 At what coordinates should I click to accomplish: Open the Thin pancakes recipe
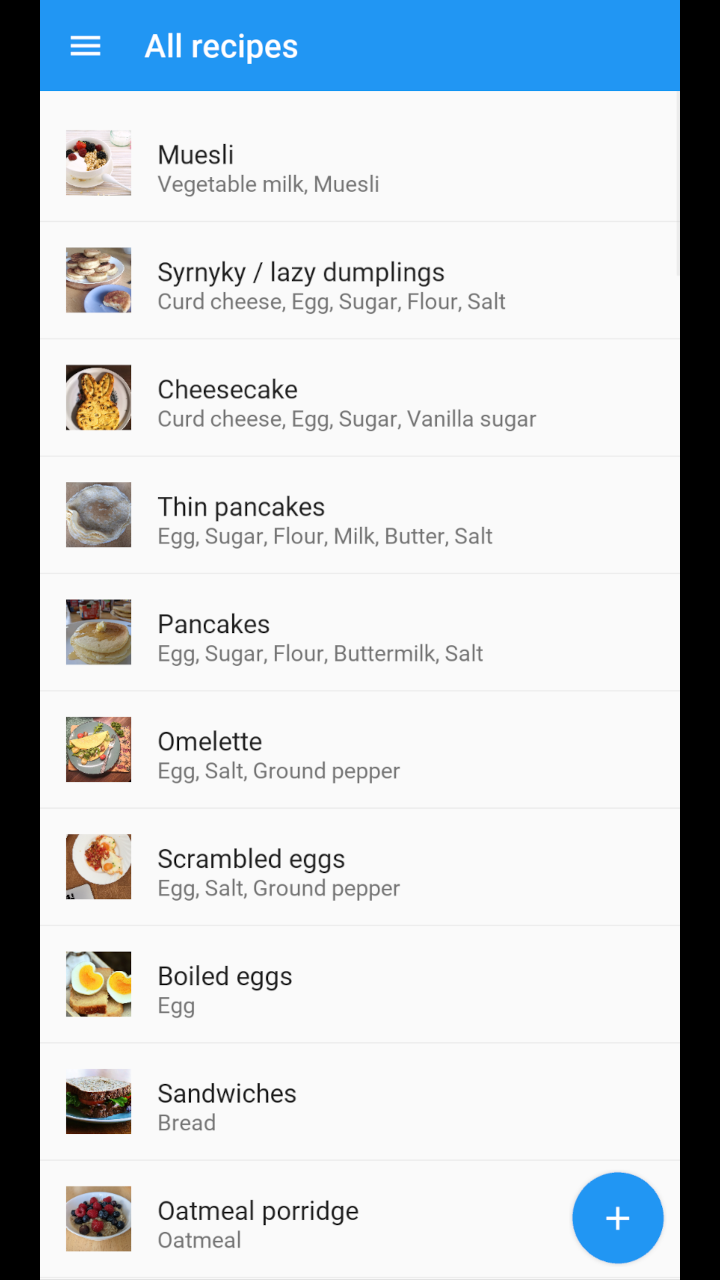(360, 515)
